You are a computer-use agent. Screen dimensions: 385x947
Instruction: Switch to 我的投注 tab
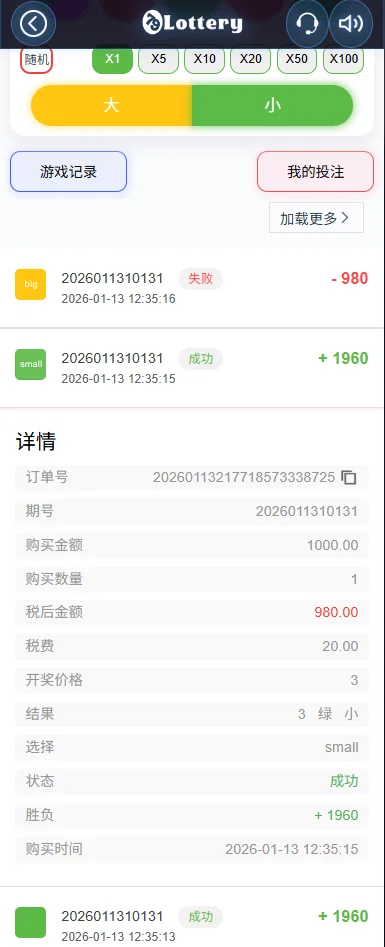click(315, 172)
